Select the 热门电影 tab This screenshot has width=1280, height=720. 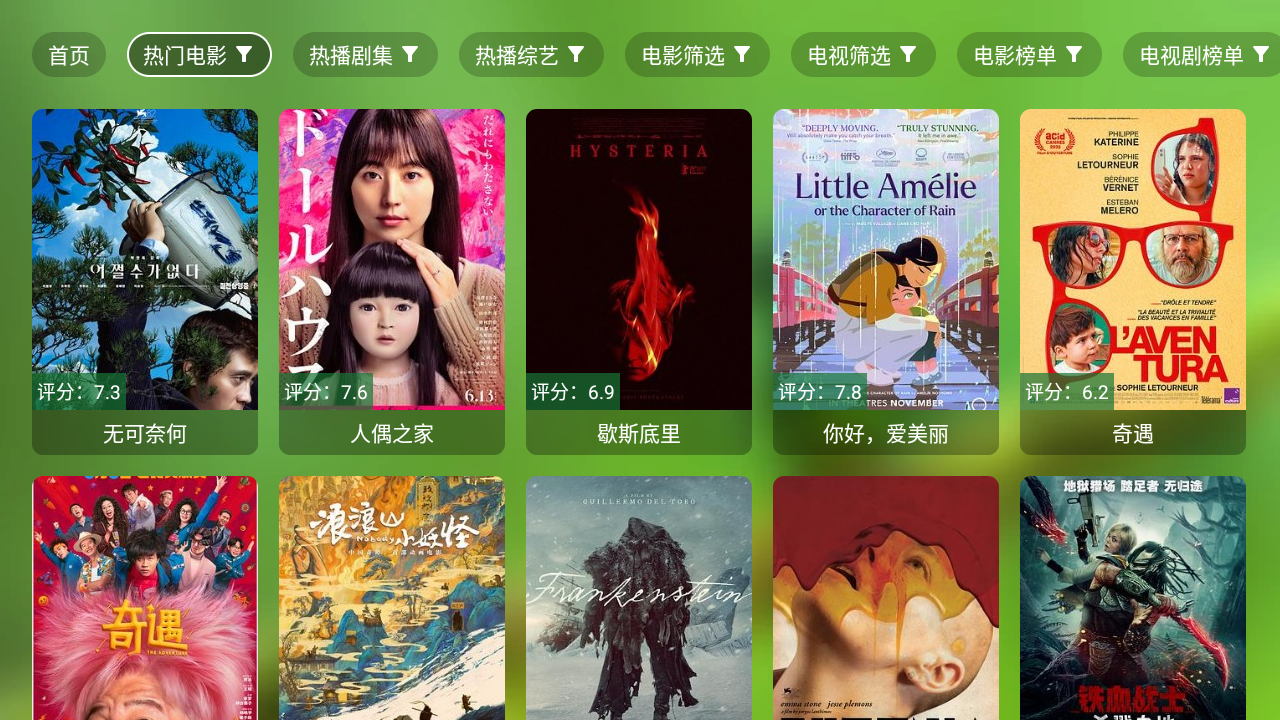[x=199, y=55]
